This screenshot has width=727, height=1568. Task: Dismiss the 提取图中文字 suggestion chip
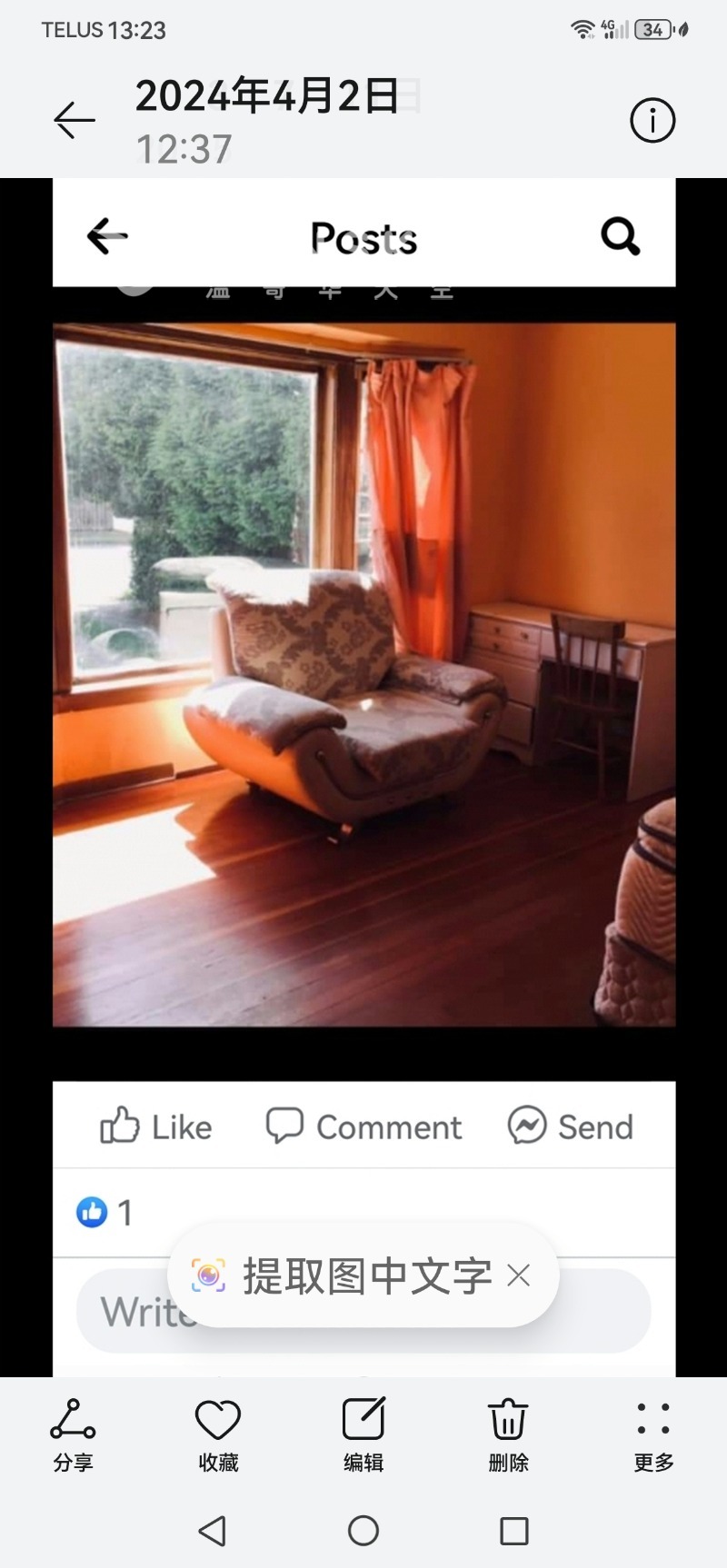(x=519, y=1276)
